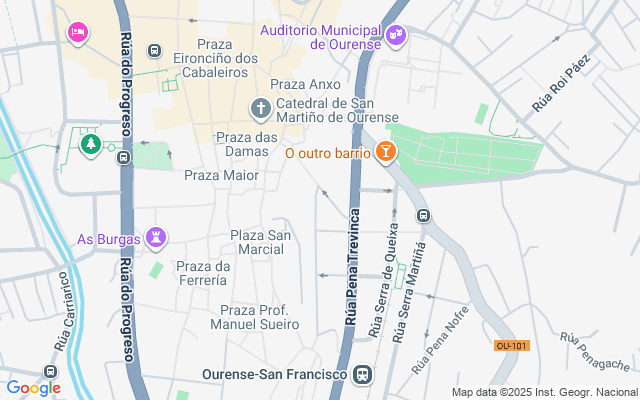The width and height of the screenshot is (640, 400).
Task: Select the bus stop near Praza Eironciño
Action: [154, 50]
